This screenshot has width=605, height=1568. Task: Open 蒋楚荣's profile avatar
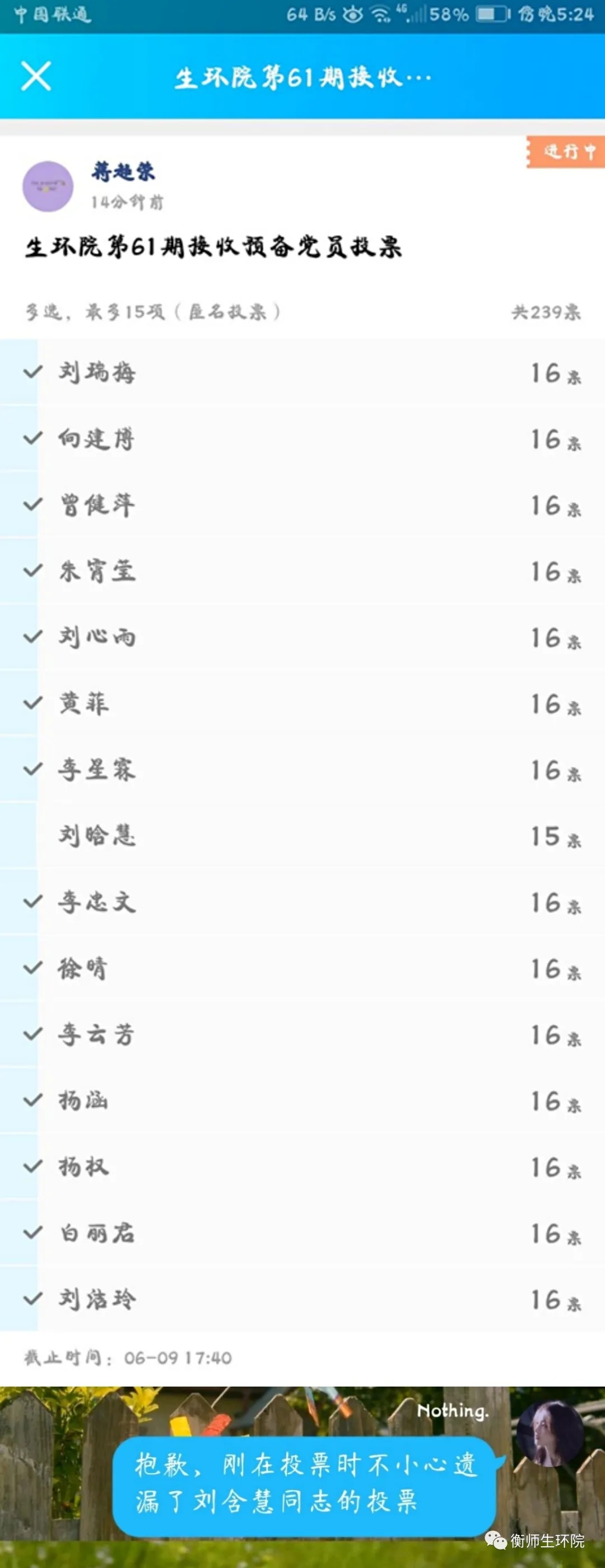[x=48, y=187]
